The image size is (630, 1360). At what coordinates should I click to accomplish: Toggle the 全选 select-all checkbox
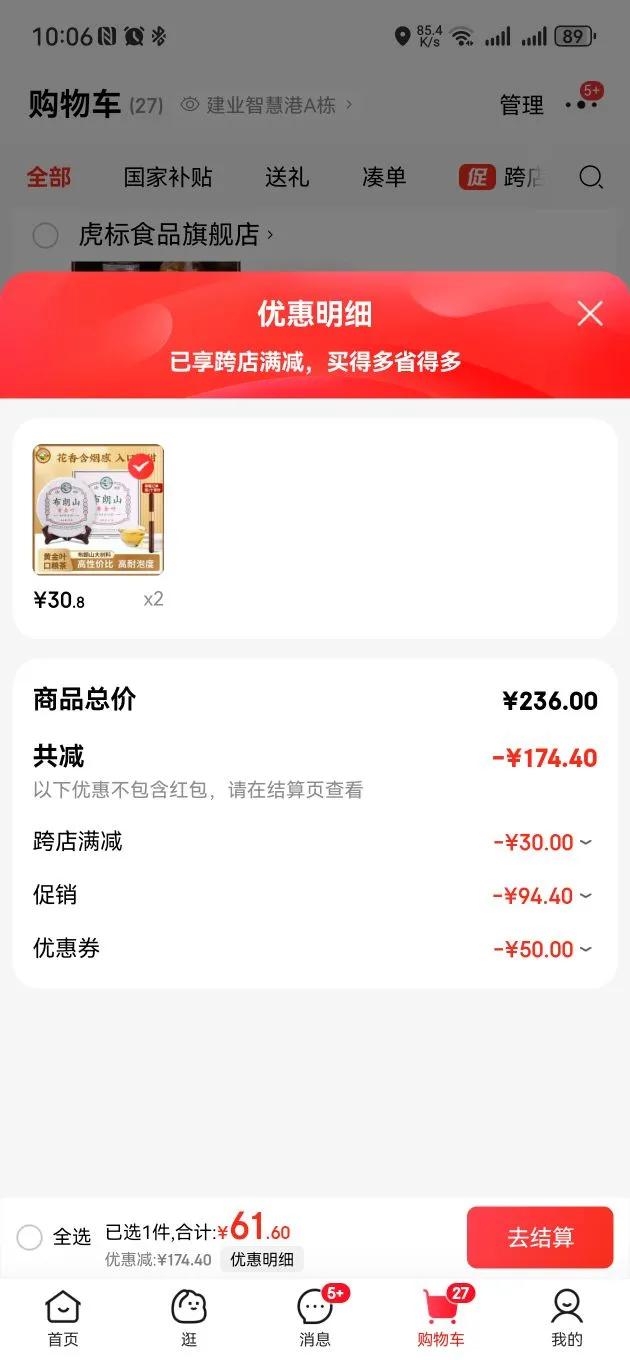[30, 1237]
